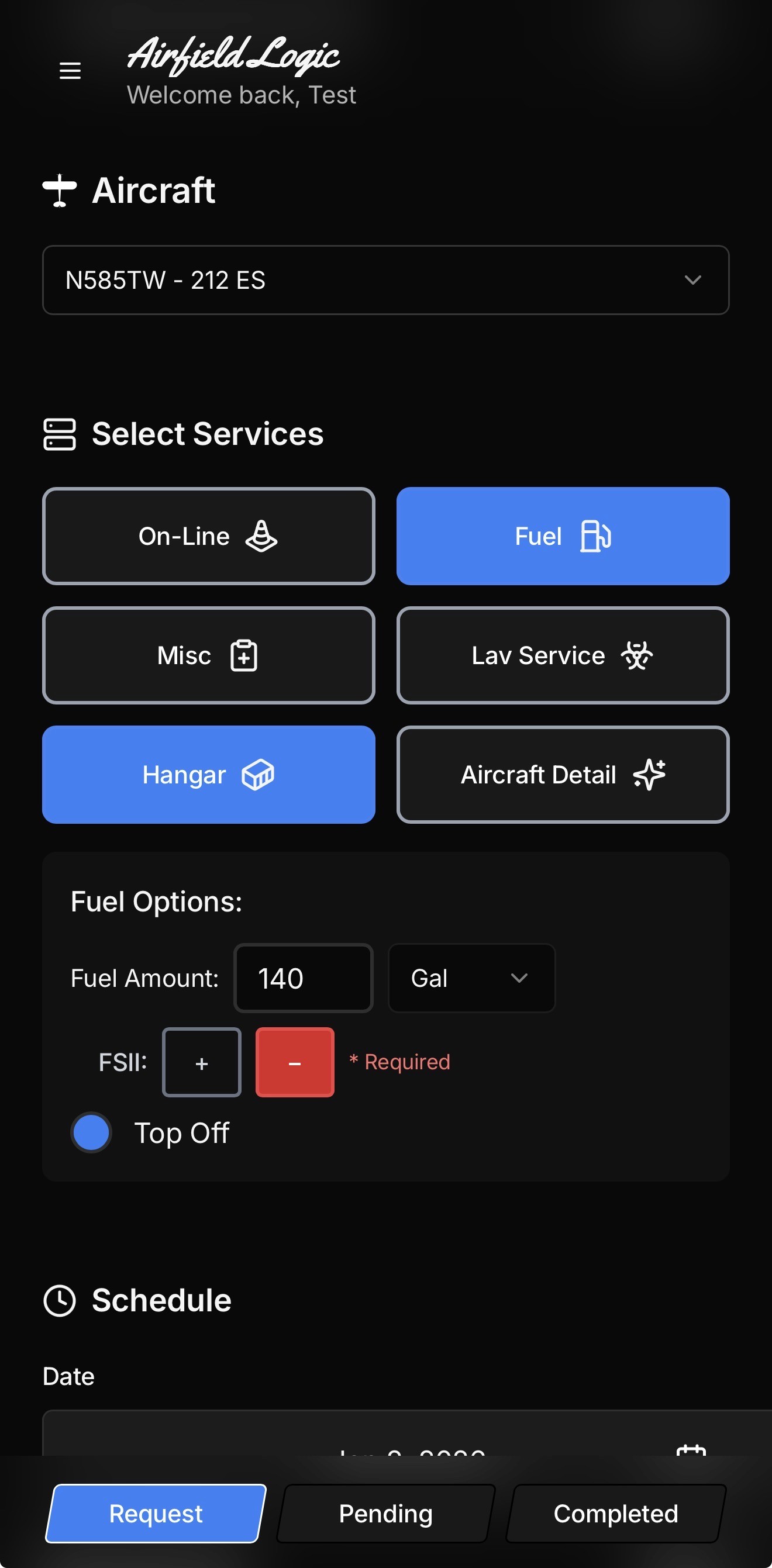This screenshot has height=1568, width=772.
Task: Set FSII to plus
Action: coord(202,1063)
